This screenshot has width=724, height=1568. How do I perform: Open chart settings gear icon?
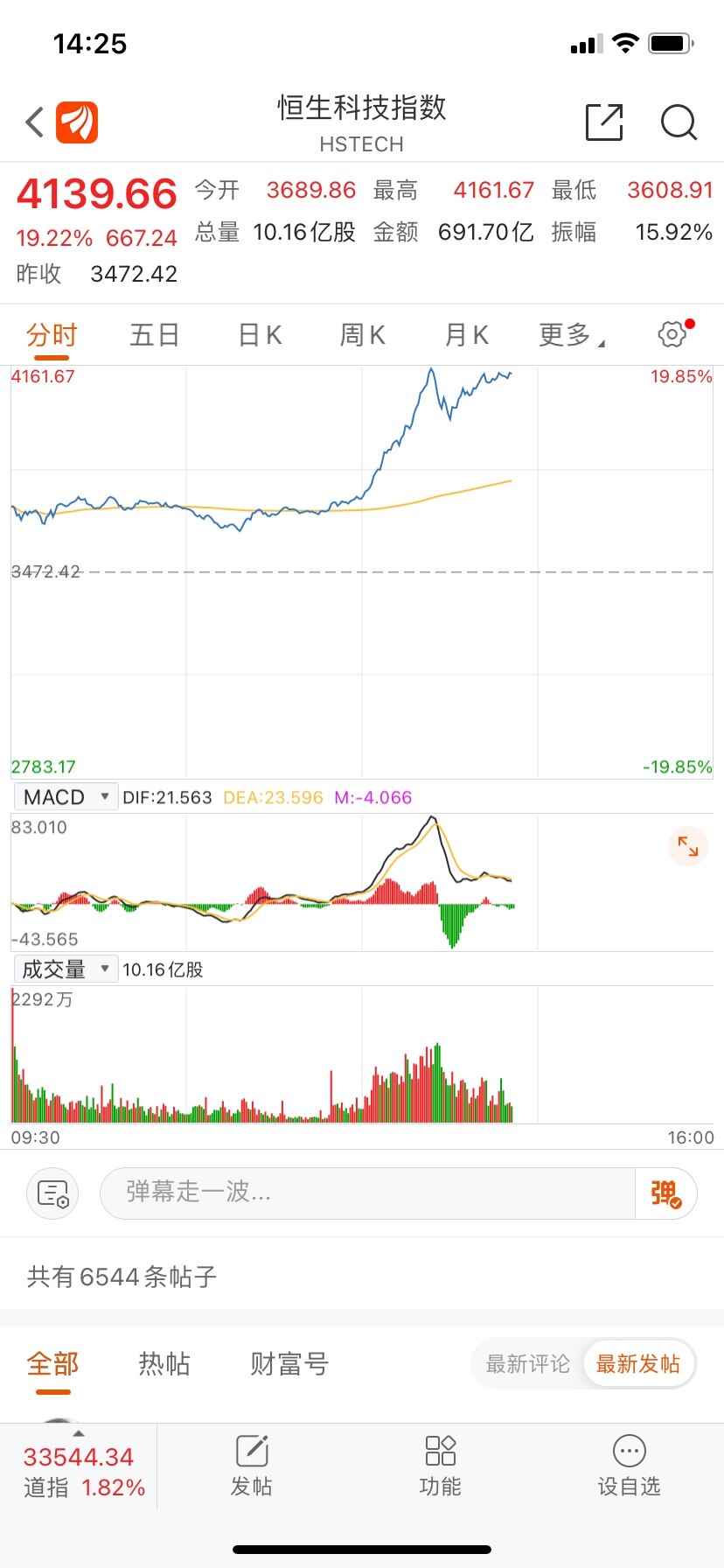point(672,334)
